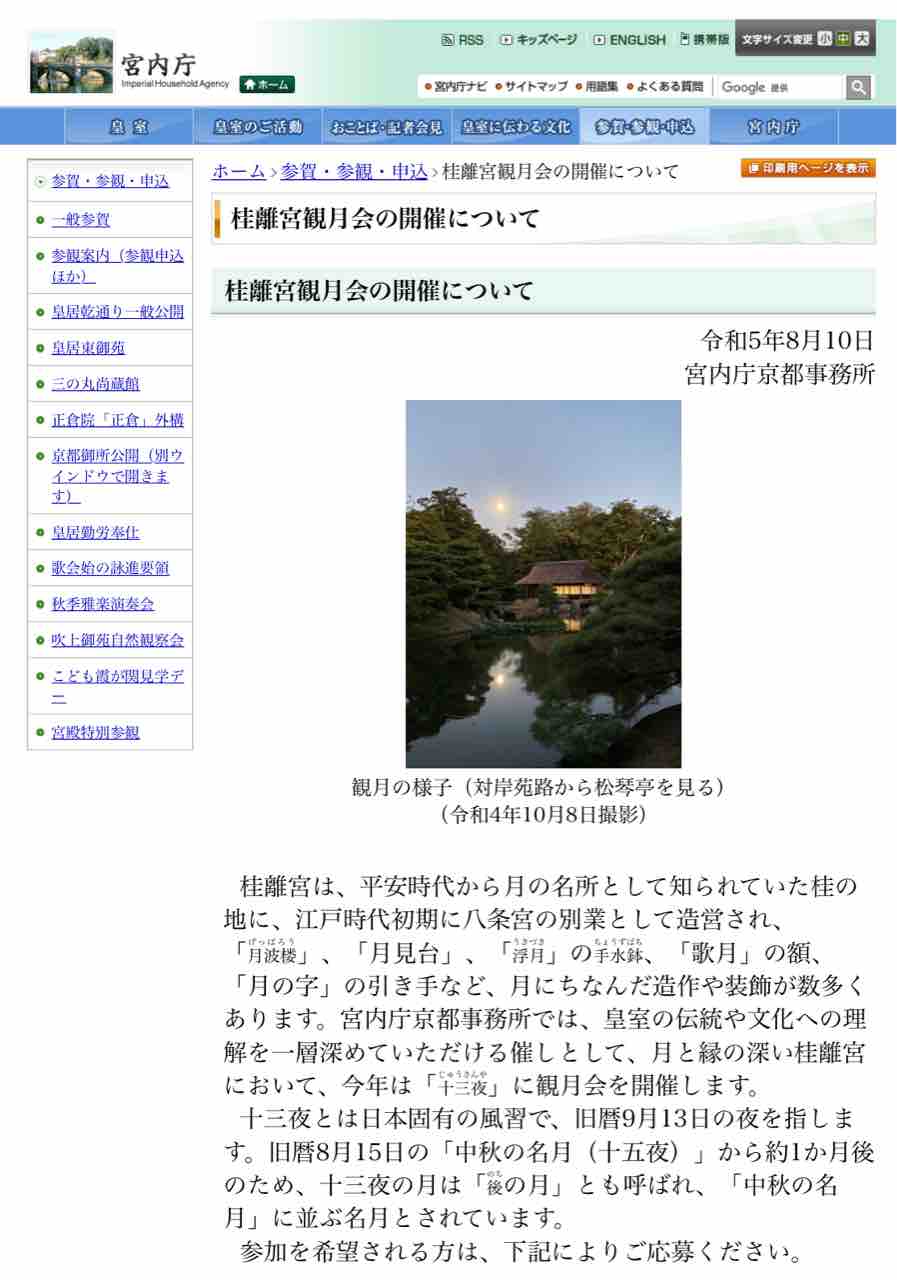
Task: Open the 皇室のご活動 navigation tab
Action: 258,127
